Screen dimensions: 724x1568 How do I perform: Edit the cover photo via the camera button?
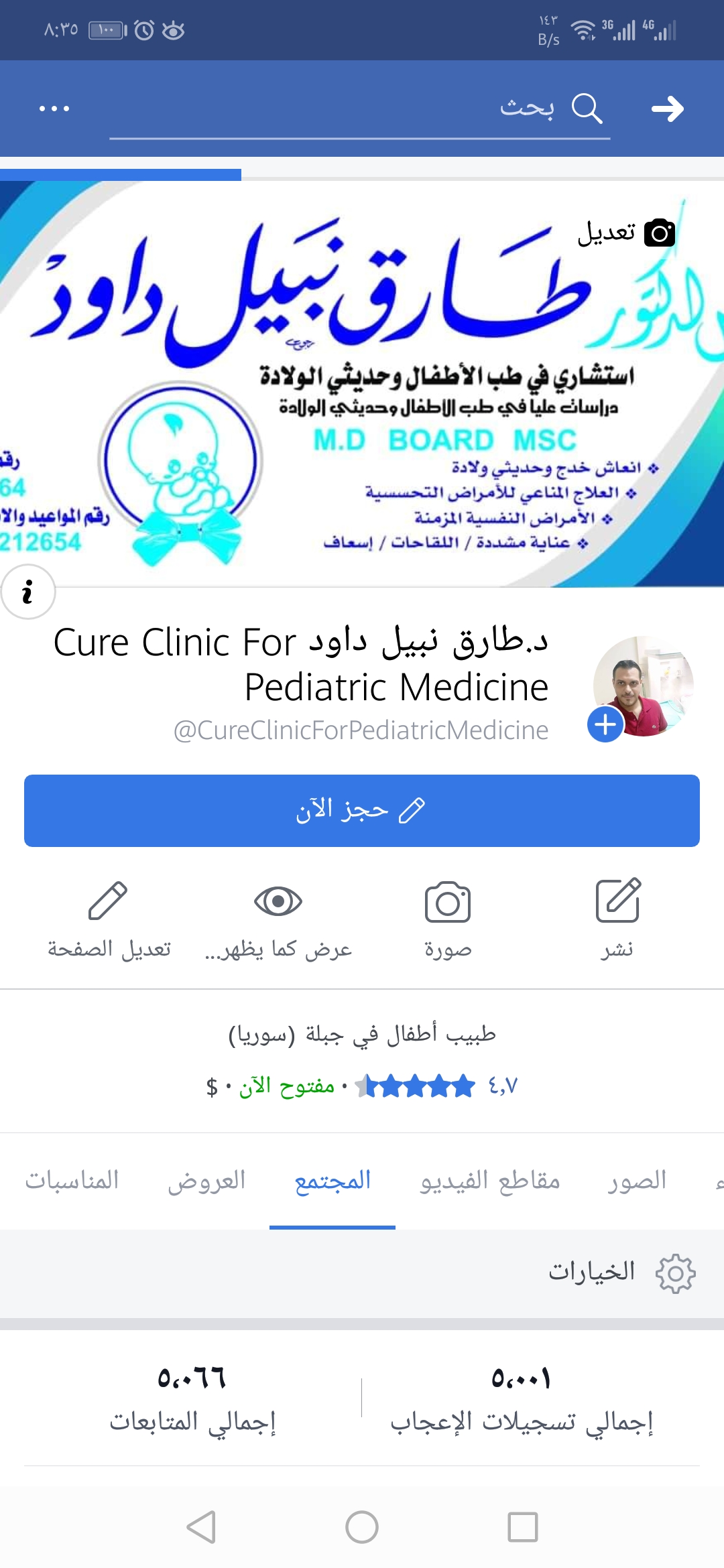click(x=660, y=233)
